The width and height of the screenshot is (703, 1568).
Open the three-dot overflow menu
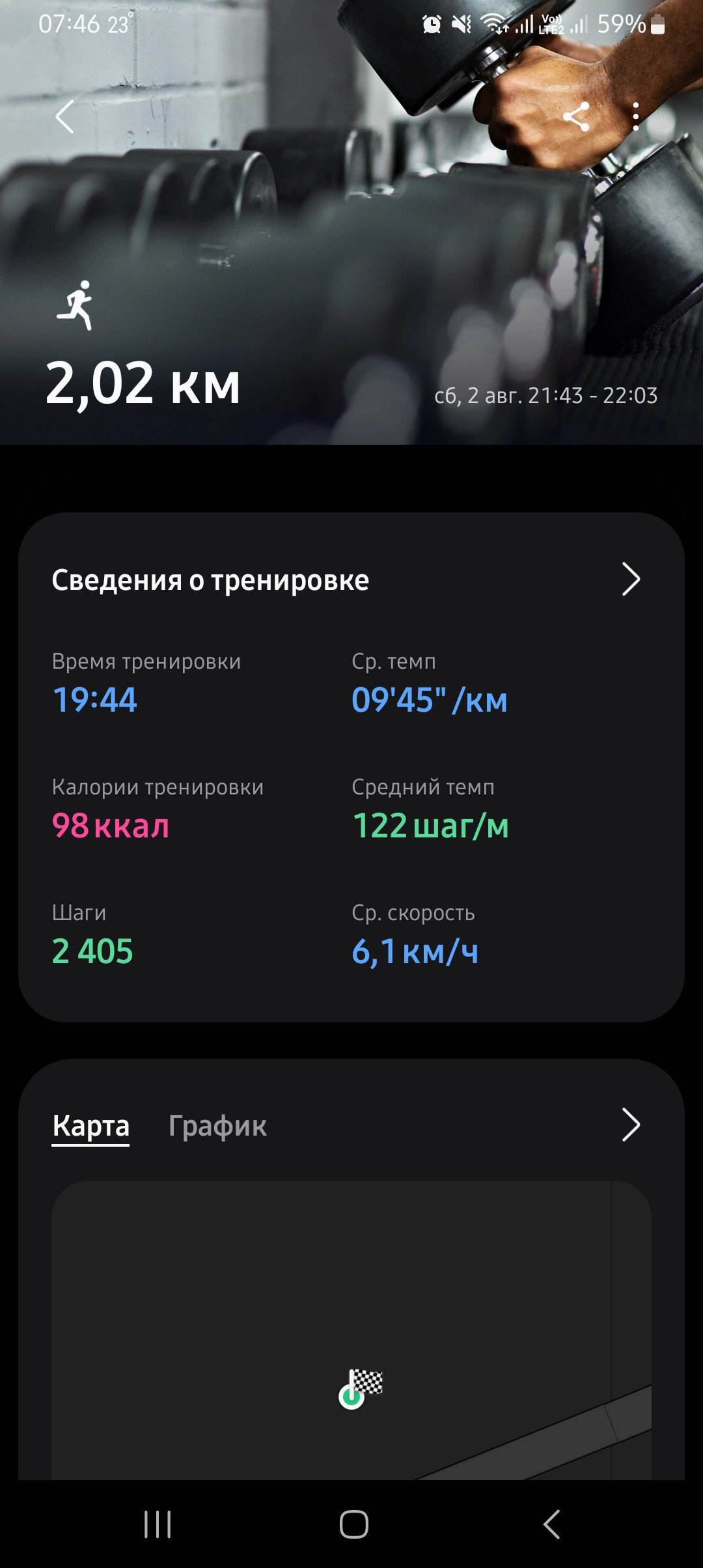(636, 117)
